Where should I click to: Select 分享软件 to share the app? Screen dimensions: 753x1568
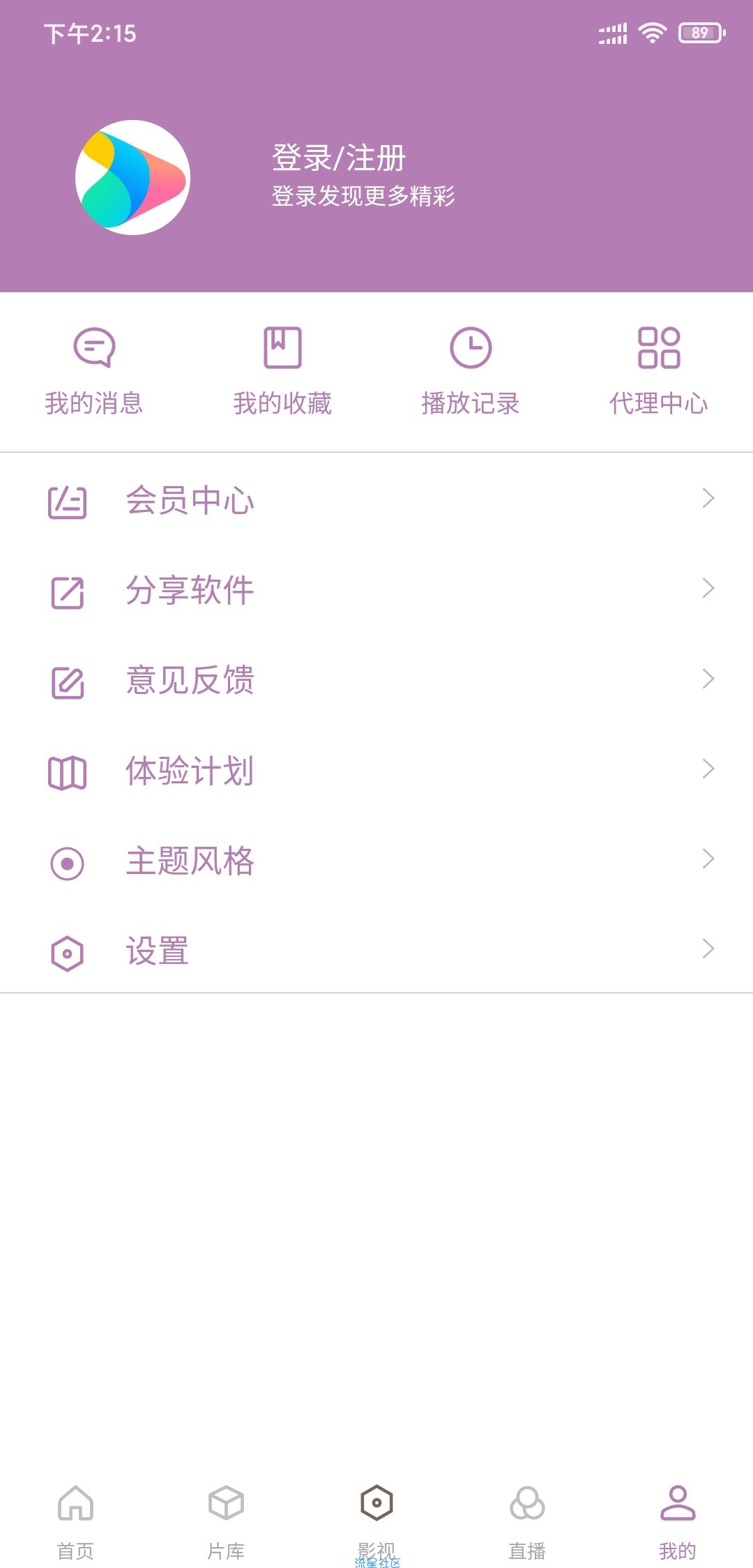pos(376,589)
